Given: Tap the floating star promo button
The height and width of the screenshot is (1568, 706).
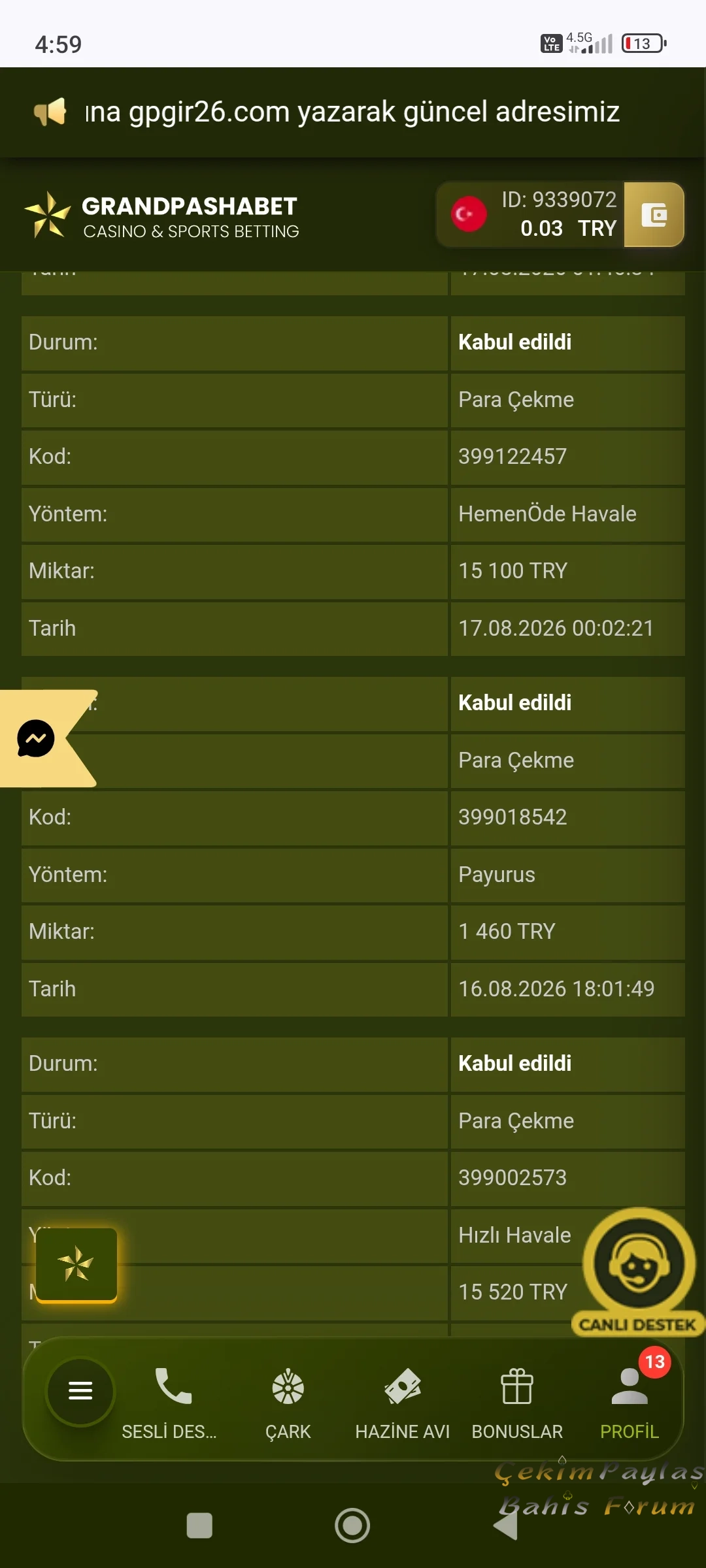Looking at the screenshot, I should point(76,1265).
